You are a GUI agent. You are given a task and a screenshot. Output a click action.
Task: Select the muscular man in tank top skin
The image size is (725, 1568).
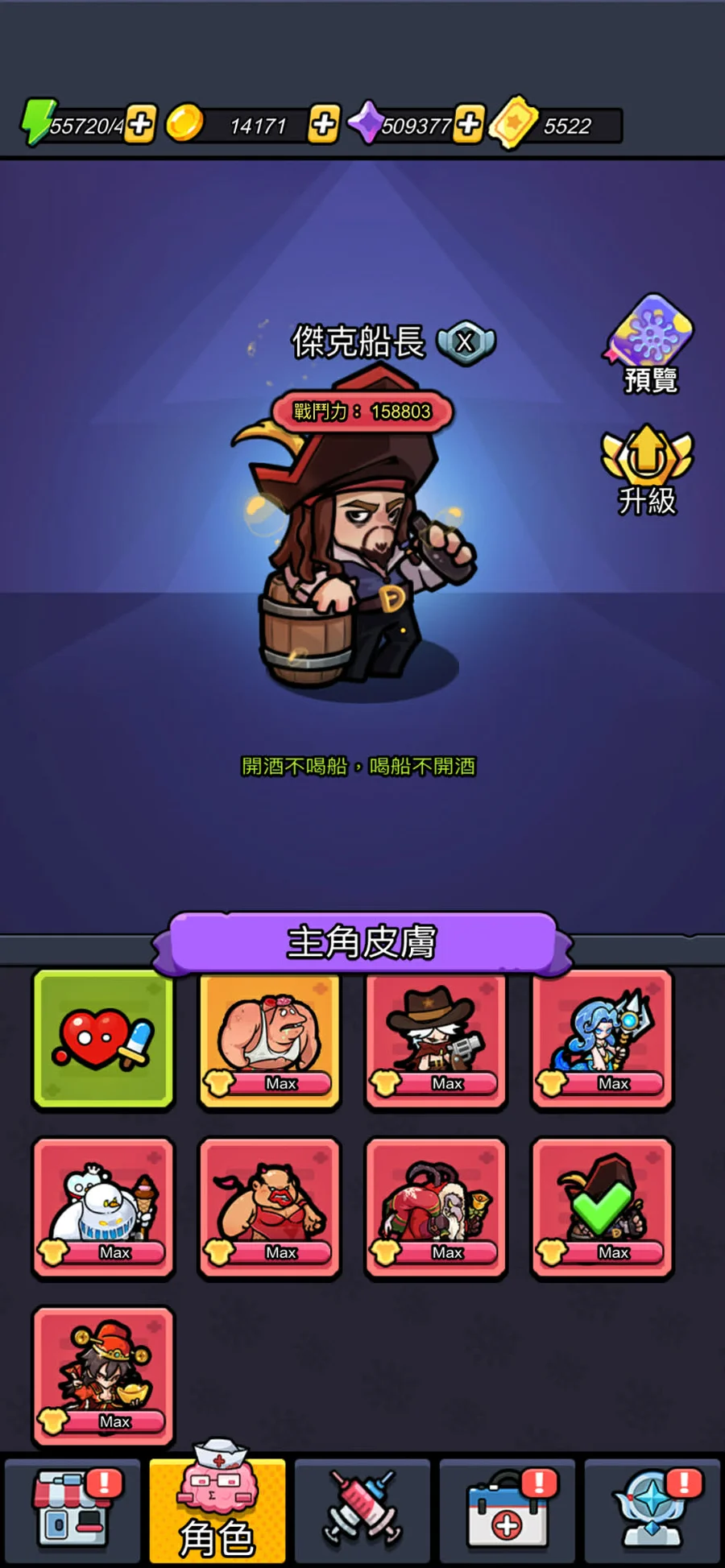pos(270,1039)
